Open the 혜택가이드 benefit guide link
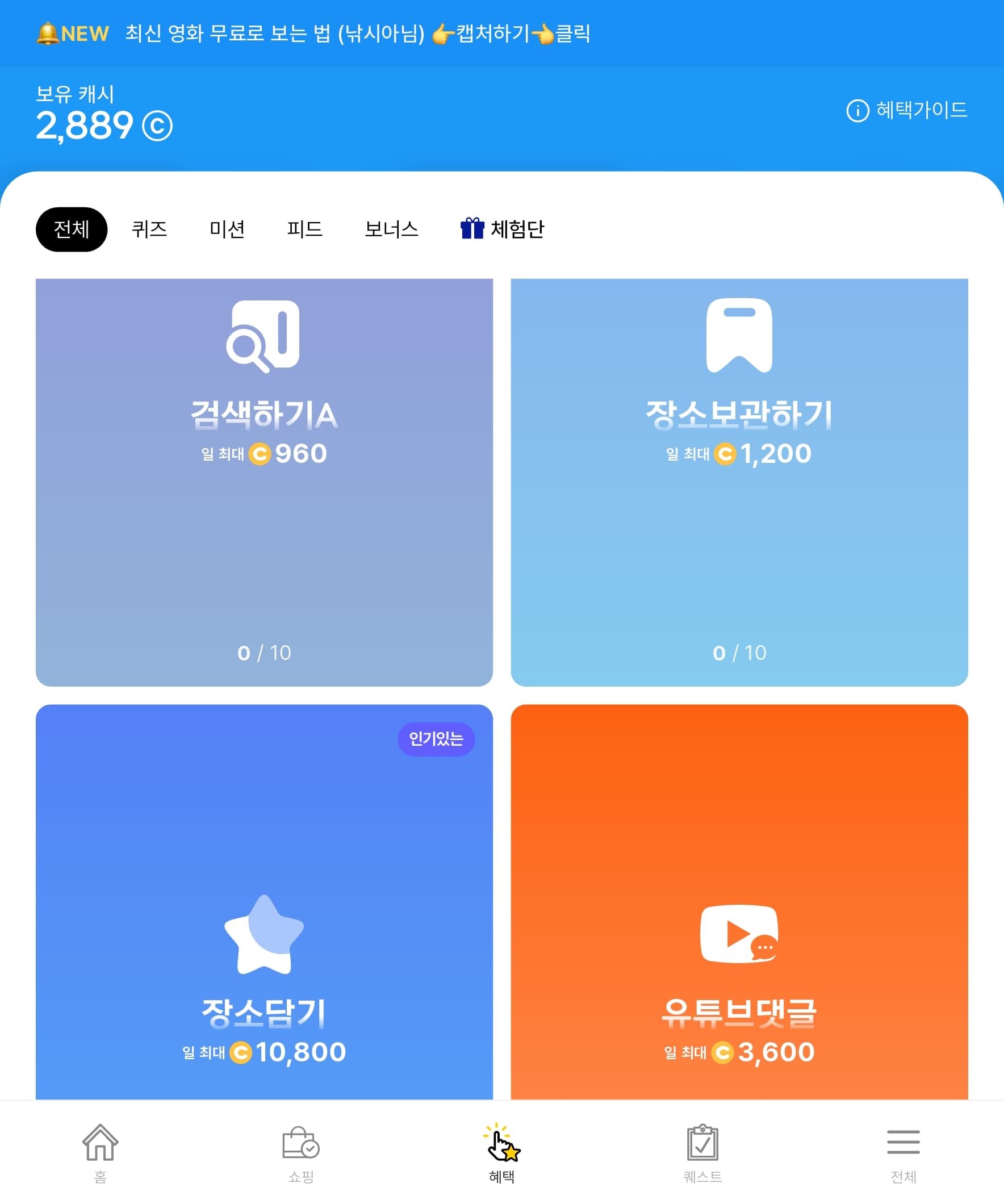The width and height of the screenshot is (1004, 1204). tap(921, 111)
